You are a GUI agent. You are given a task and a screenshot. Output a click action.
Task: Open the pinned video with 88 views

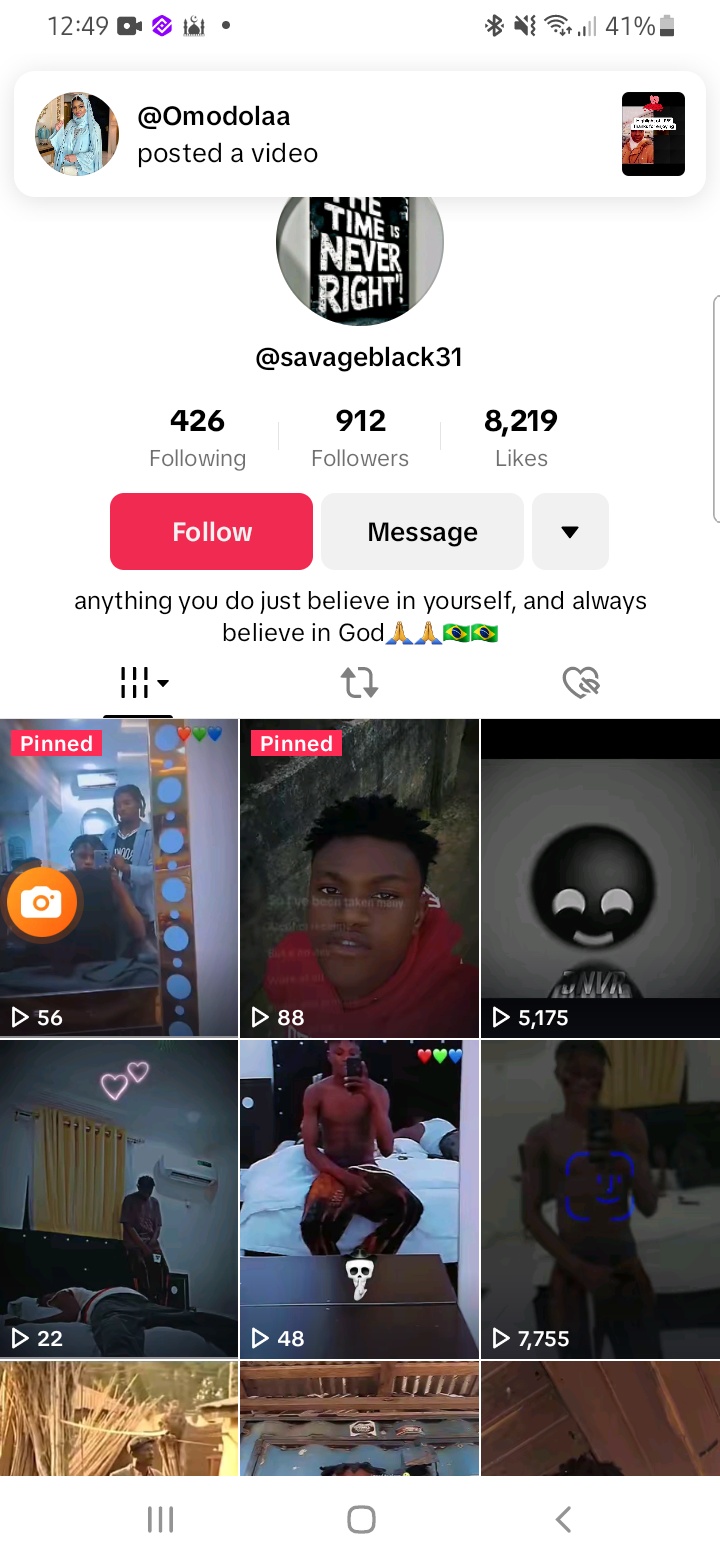[x=359, y=877]
